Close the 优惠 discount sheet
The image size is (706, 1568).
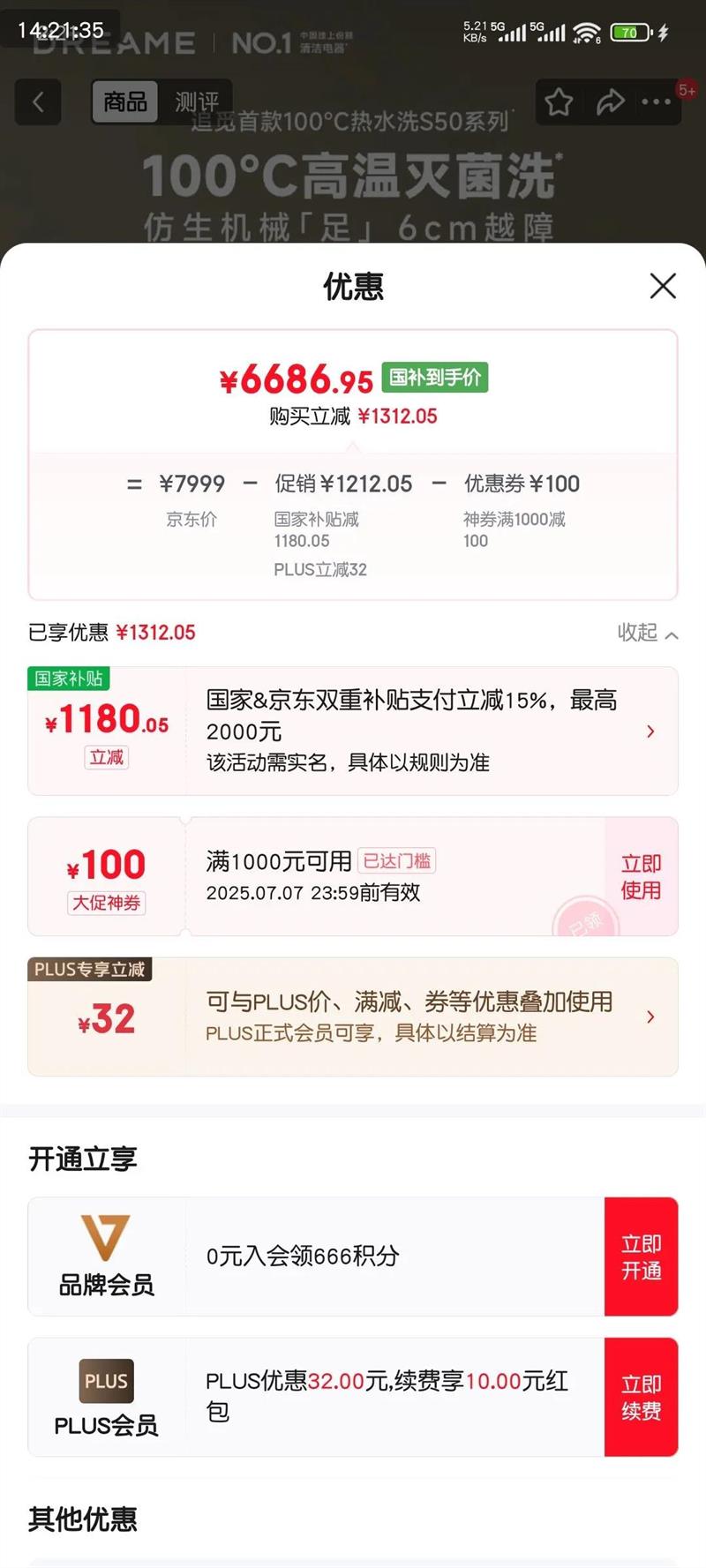[663, 286]
